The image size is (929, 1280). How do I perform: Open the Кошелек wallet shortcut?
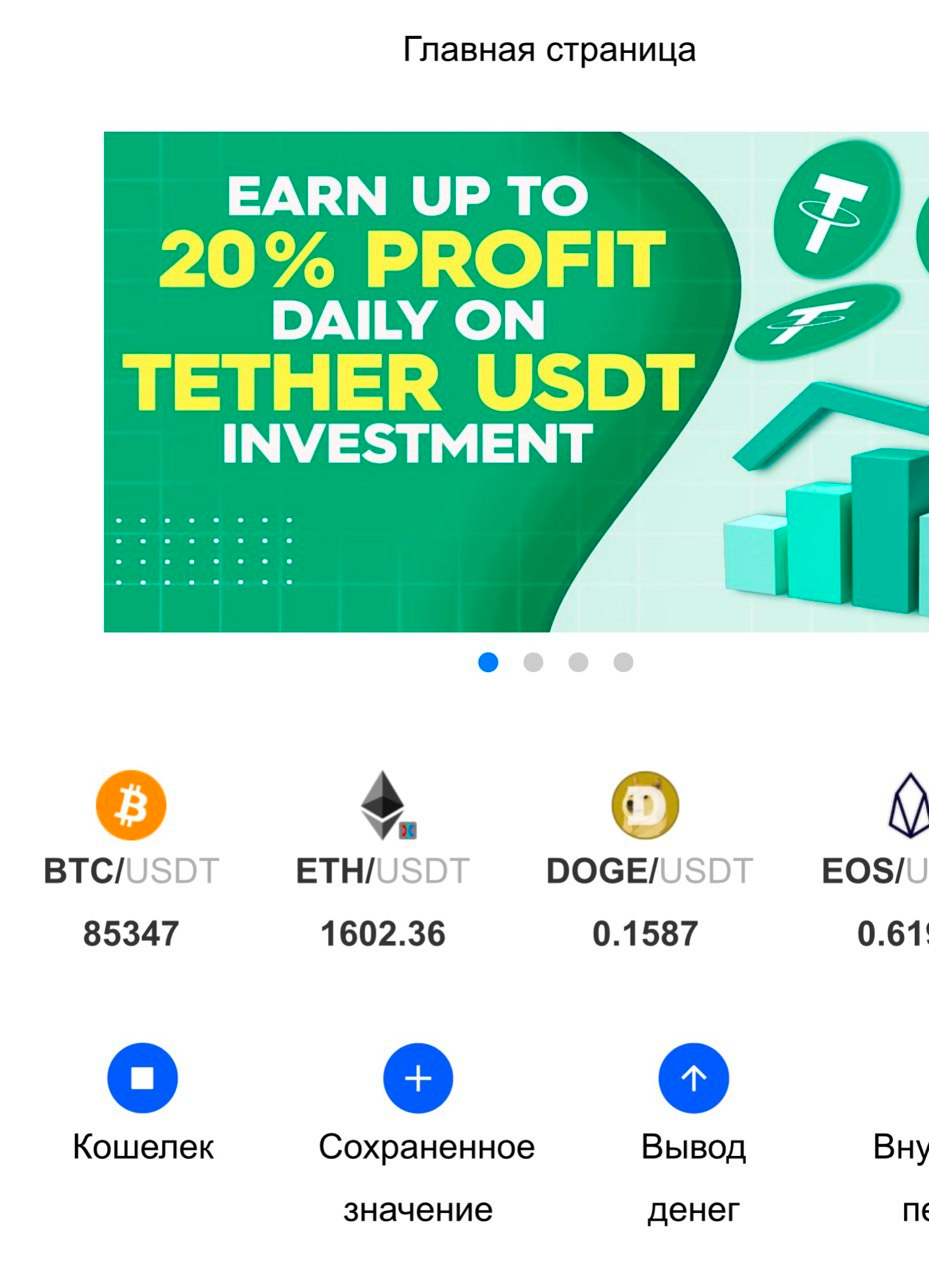click(143, 1078)
